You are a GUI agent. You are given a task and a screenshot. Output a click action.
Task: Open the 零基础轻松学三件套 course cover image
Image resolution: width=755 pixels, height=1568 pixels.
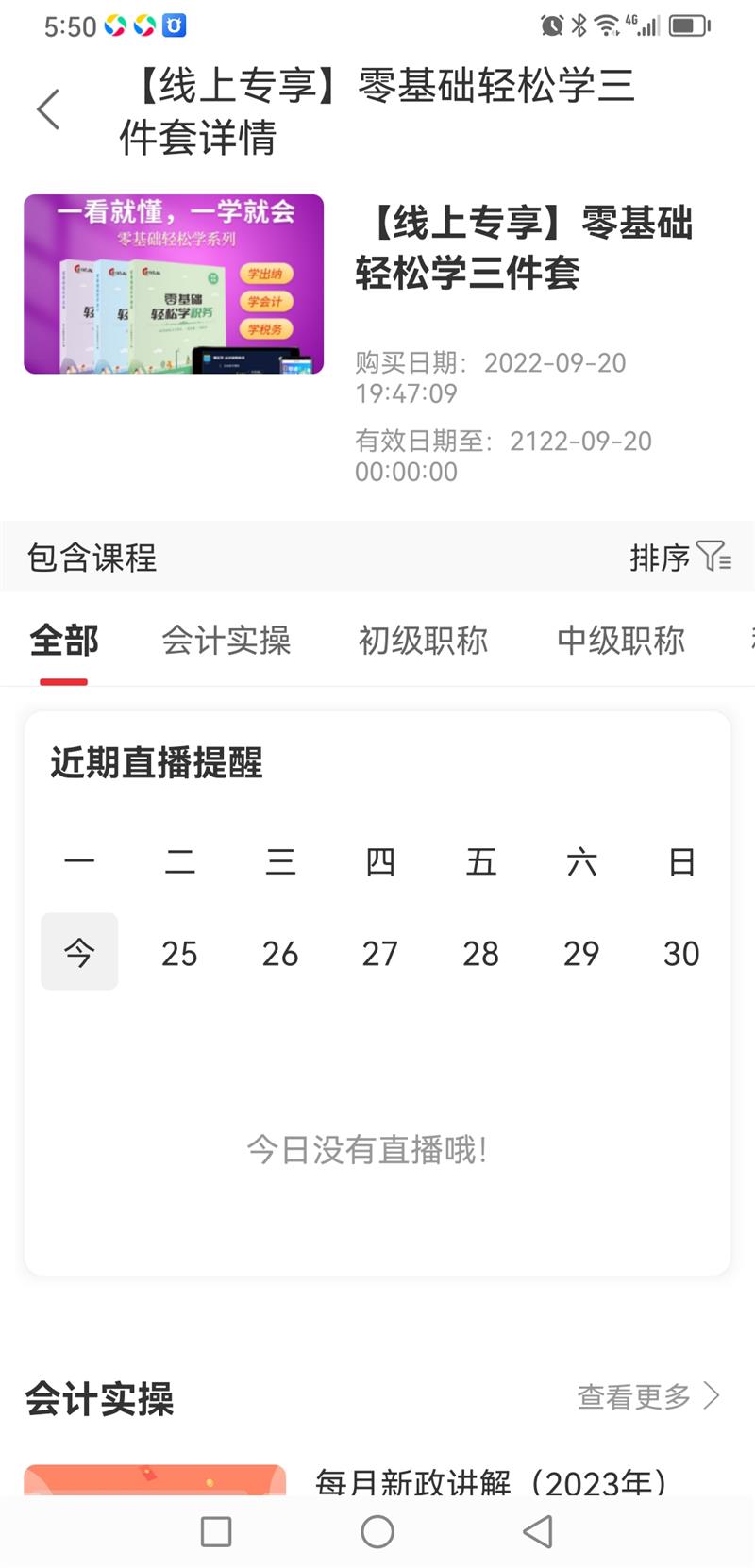[x=174, y=284]
